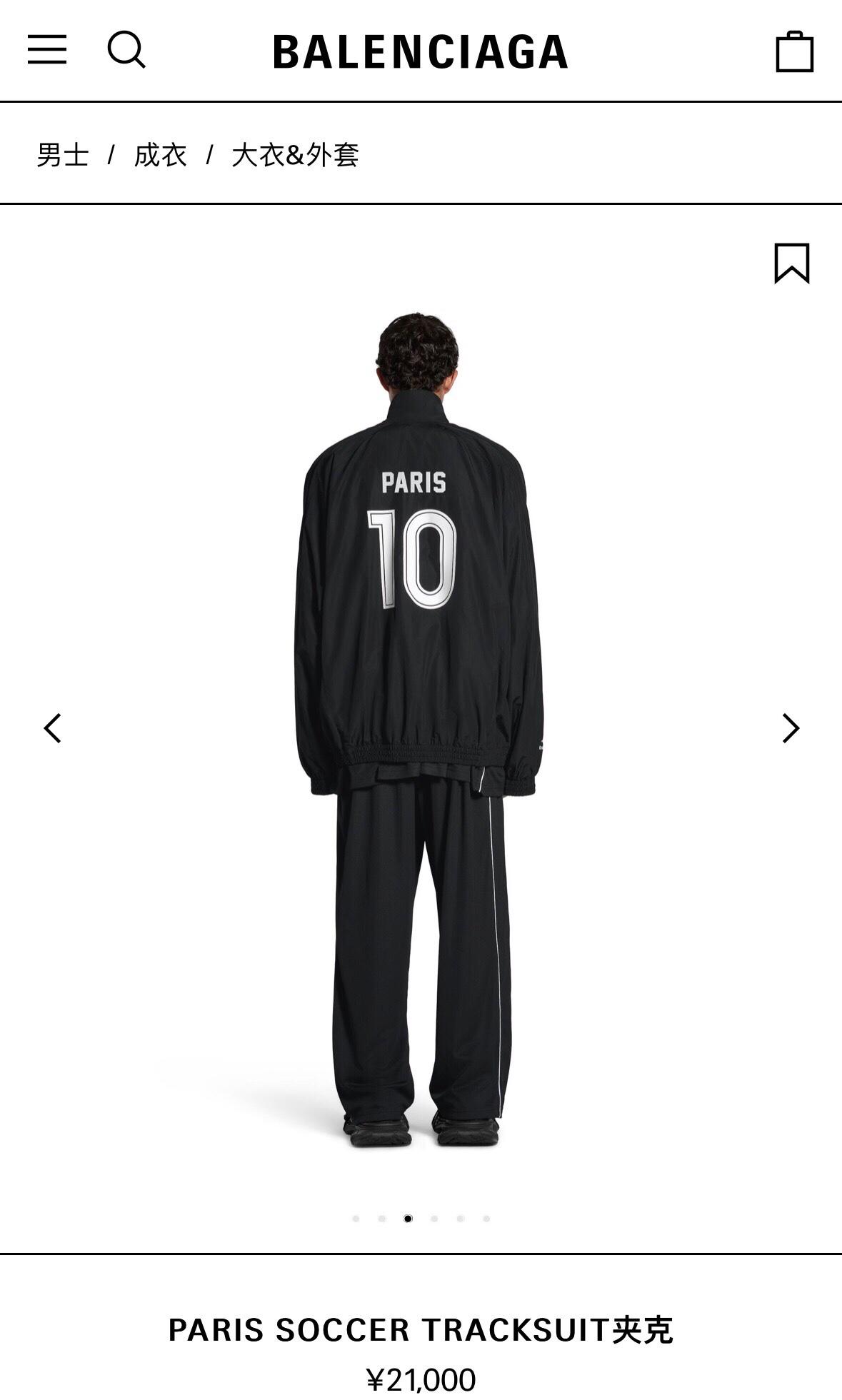This screenshot has height=1400, width=842.
Task: Open the shopping bag
Action: coord(794,51)
